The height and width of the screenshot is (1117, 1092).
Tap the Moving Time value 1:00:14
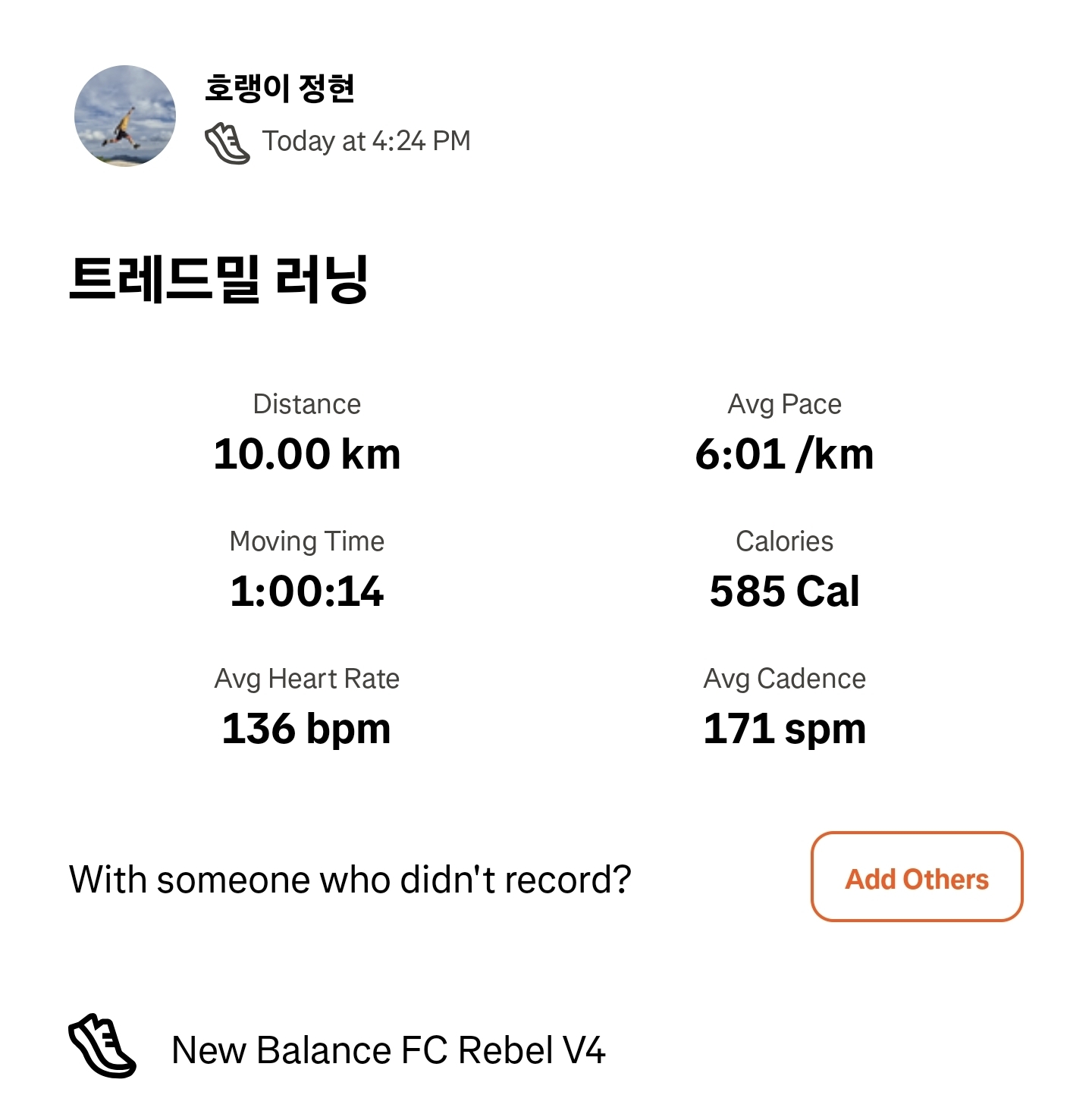(306, 591)
